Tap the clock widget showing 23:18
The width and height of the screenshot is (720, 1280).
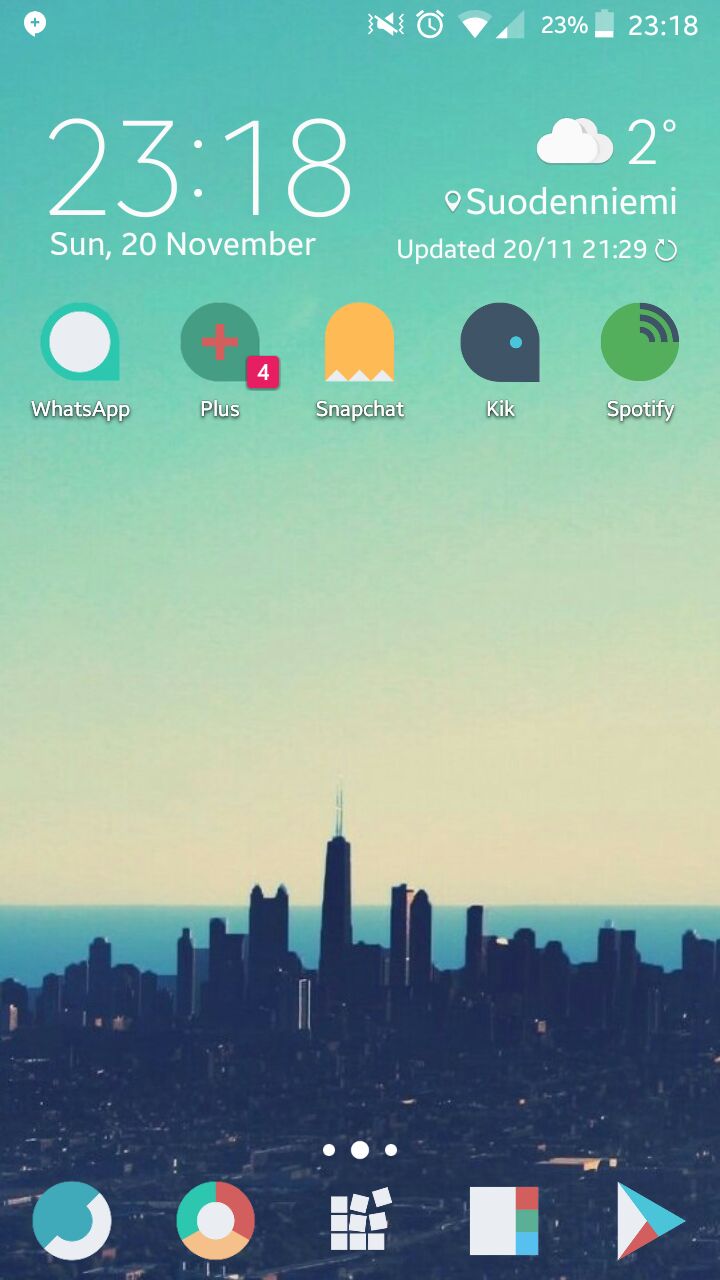[x=199, y=167]
